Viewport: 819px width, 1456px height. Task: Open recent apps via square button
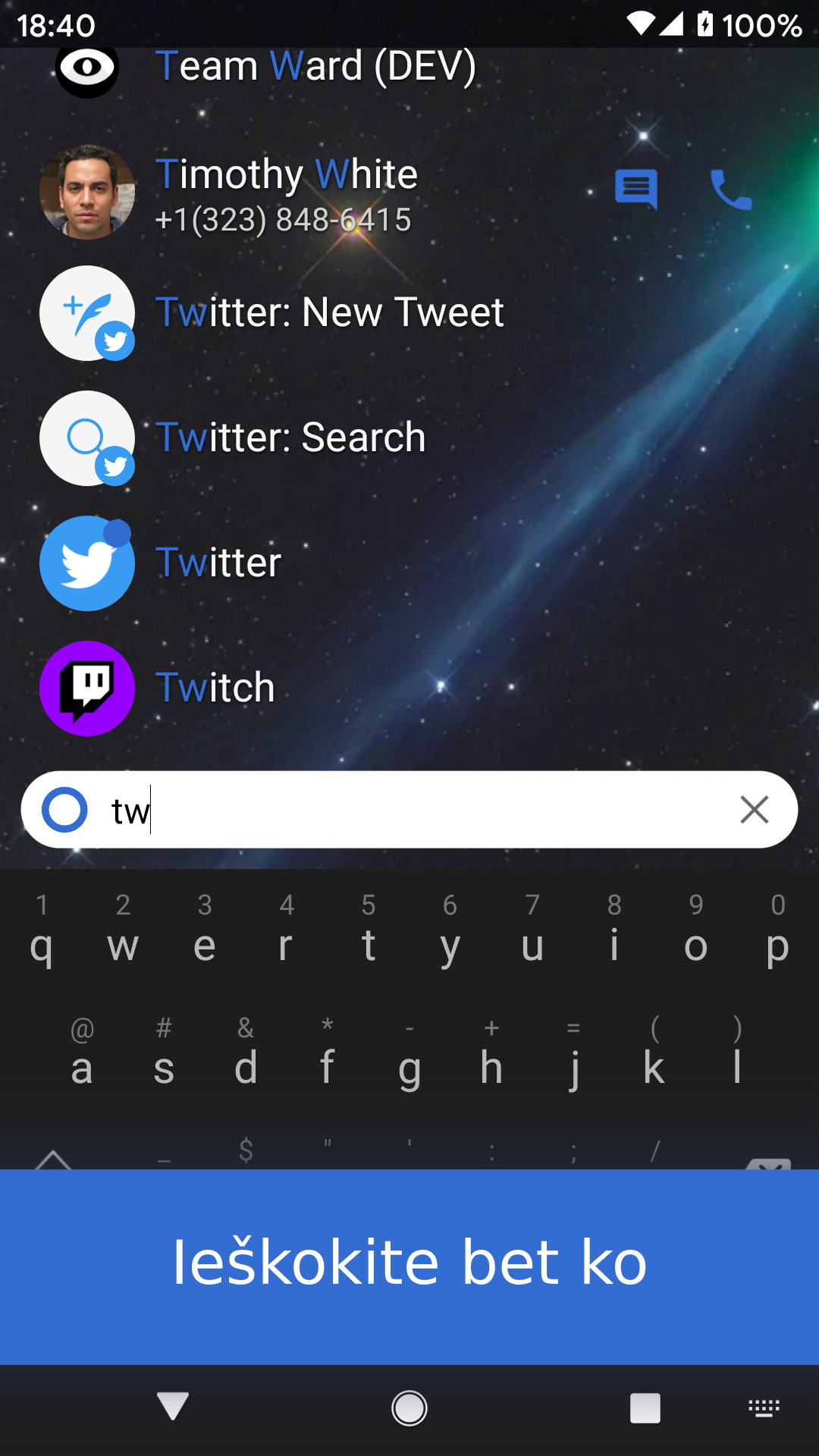[x=645, y=1408]
